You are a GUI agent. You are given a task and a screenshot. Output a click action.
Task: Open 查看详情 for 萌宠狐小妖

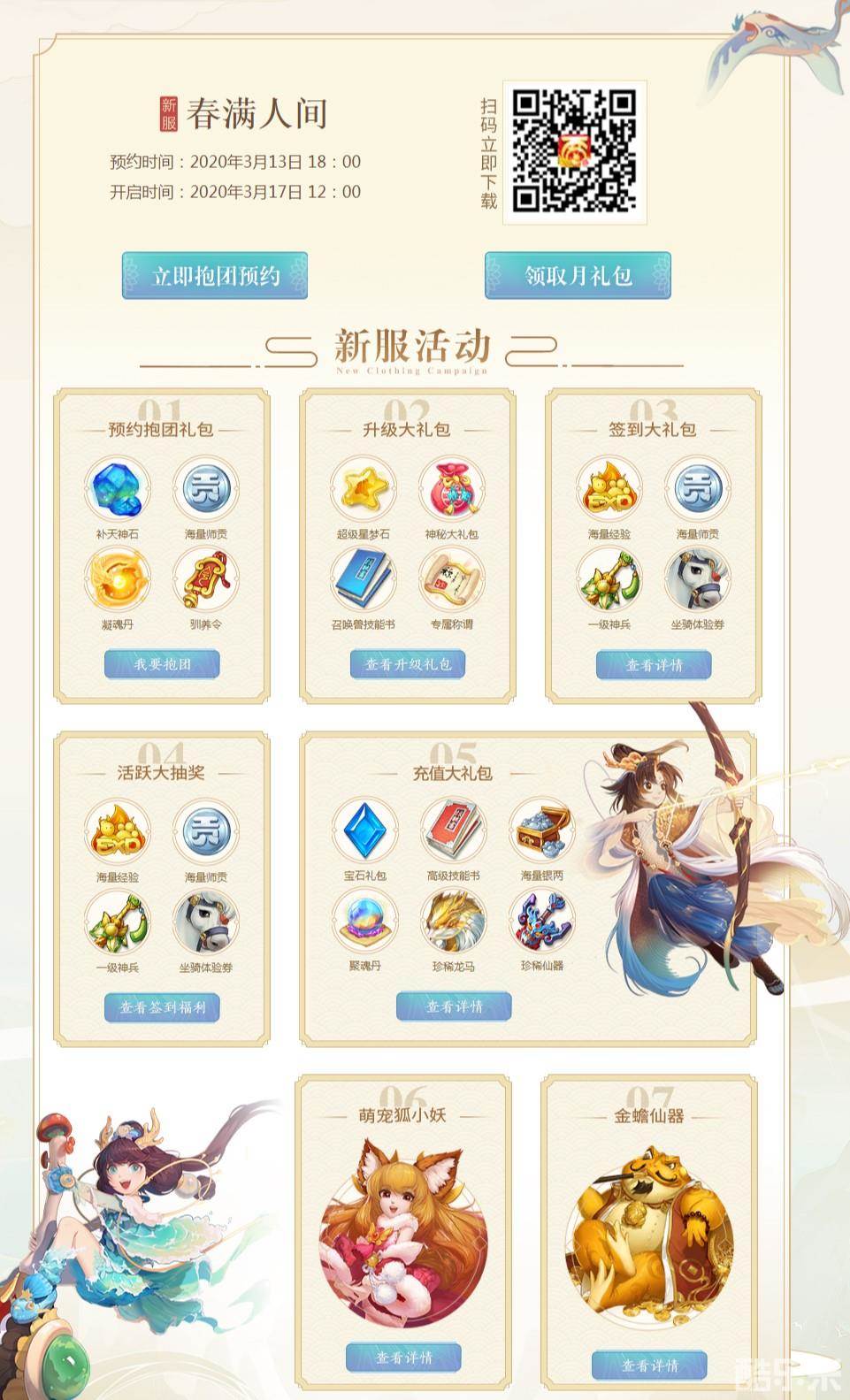(403, 1358)
